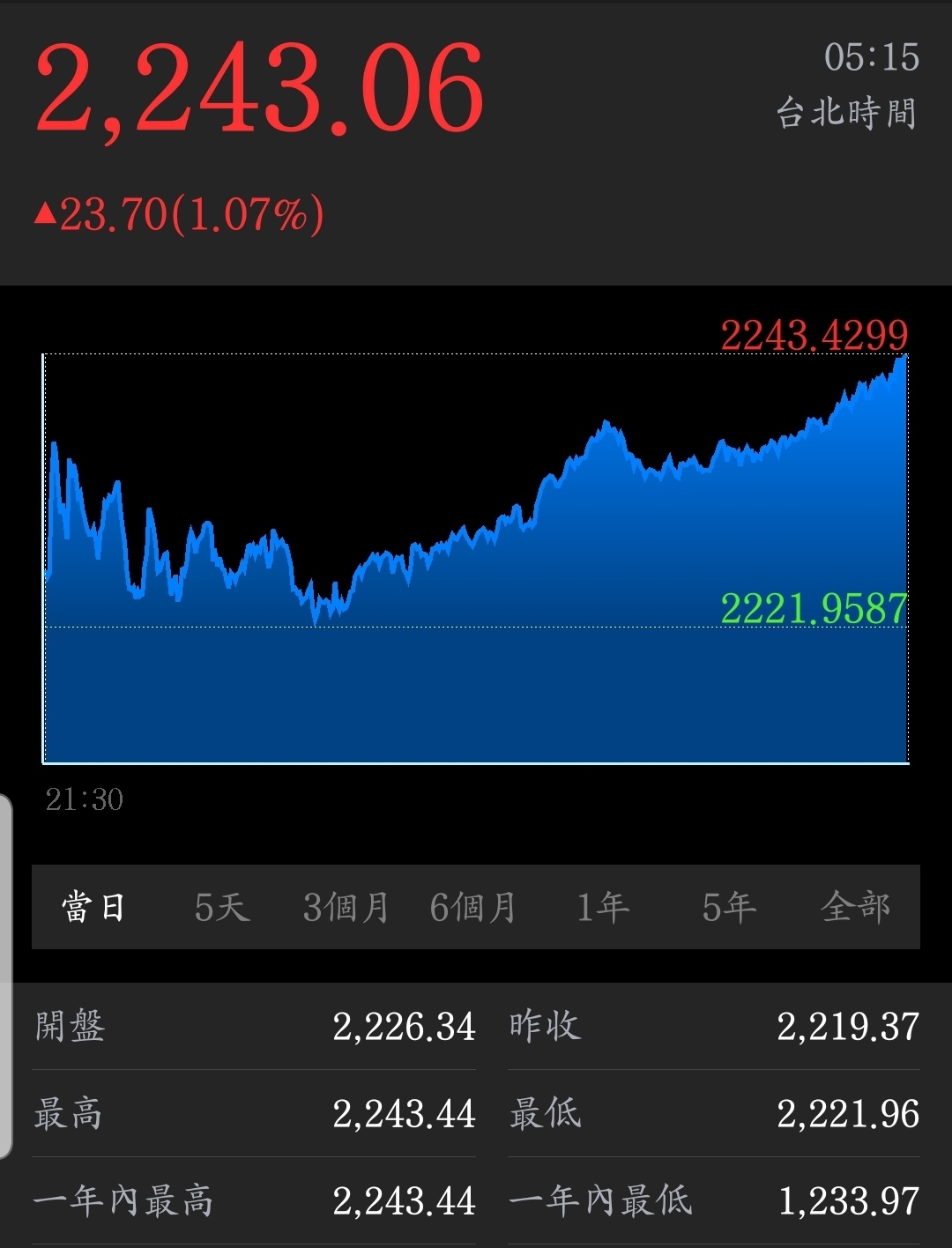Open the 5年 chart range
The height and width of the screenshot is (1248, 952).
(729, 907)
